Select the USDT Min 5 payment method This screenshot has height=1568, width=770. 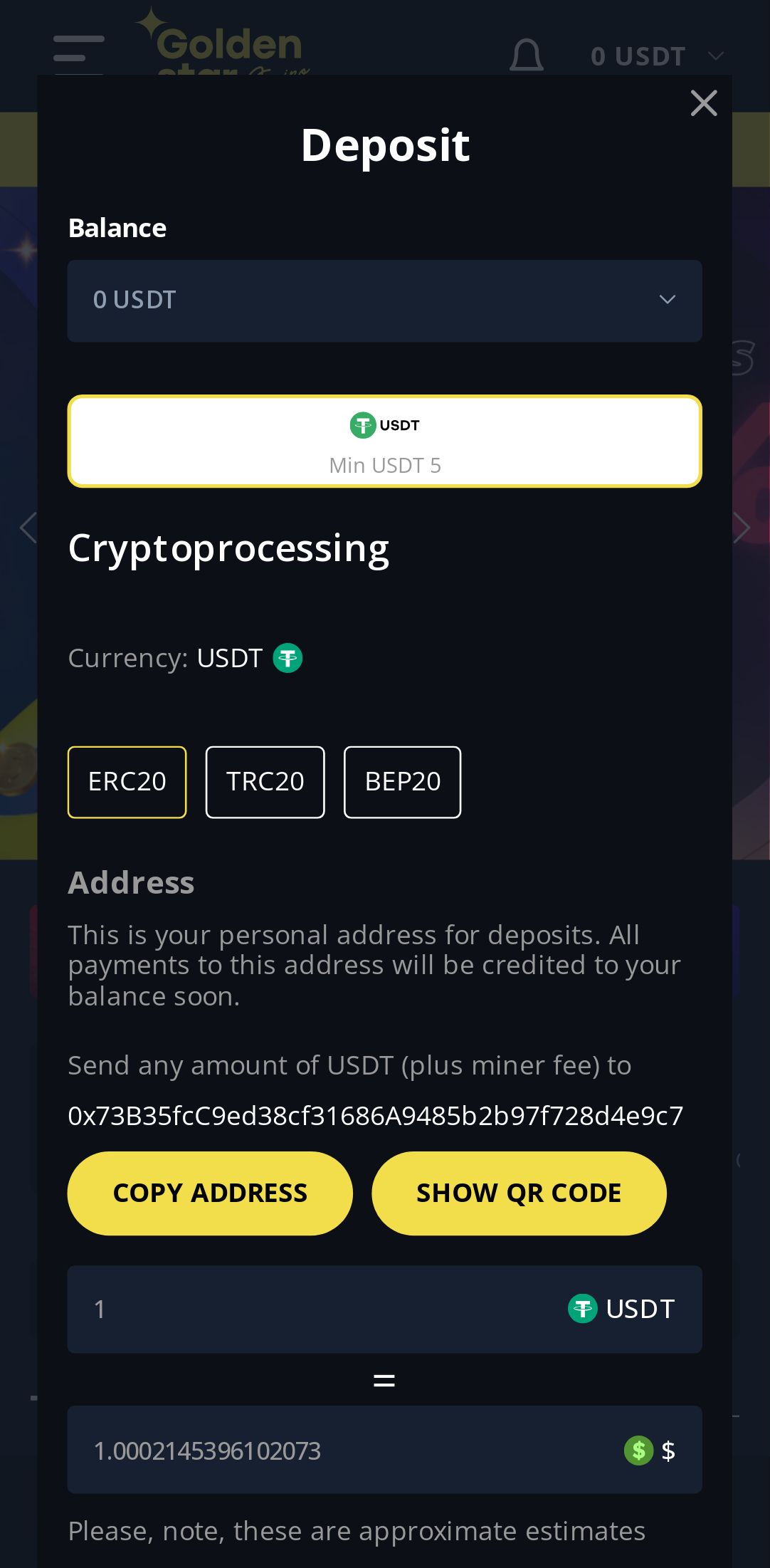[384, 441]
